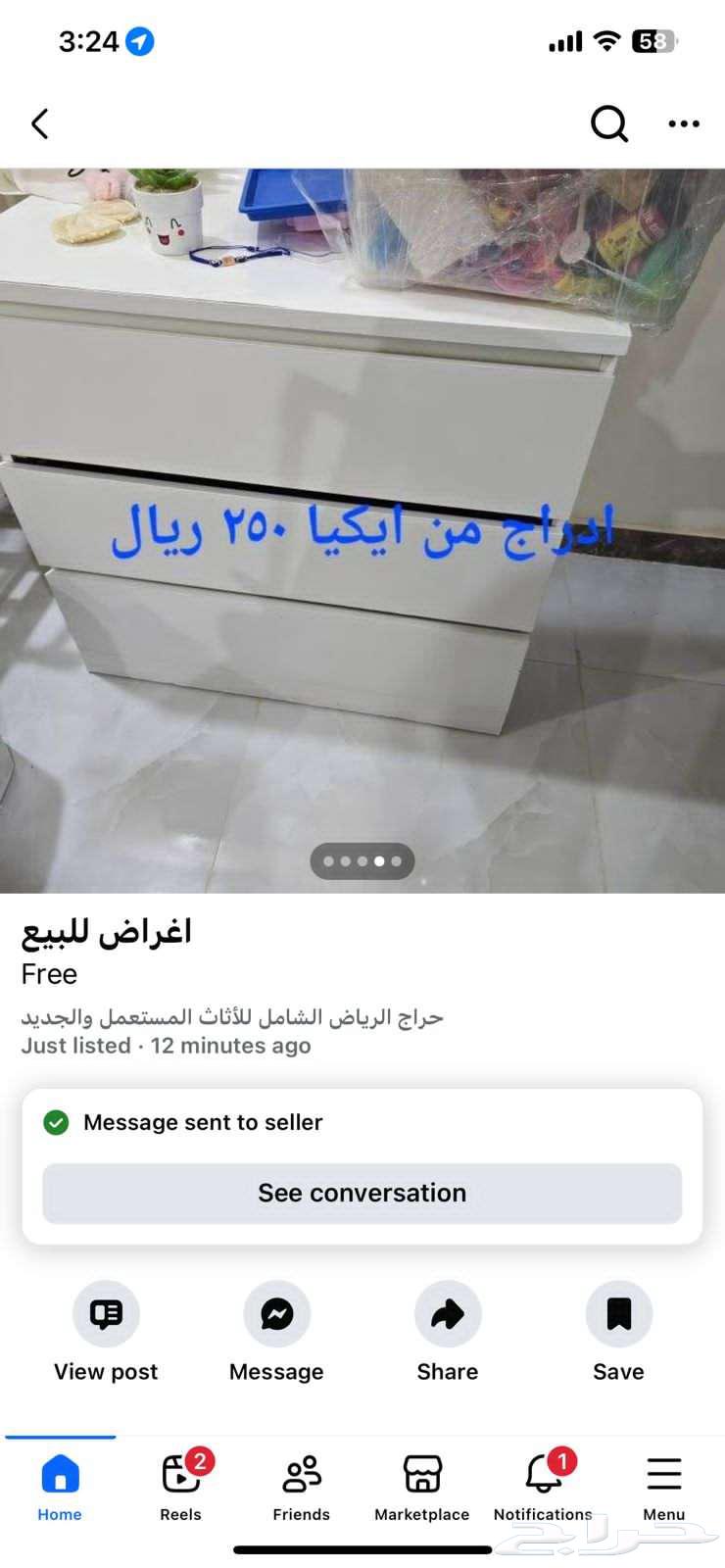Go back using the left chevron
The height and width of the screenshot is (1568, 725).
coord(39,124)
